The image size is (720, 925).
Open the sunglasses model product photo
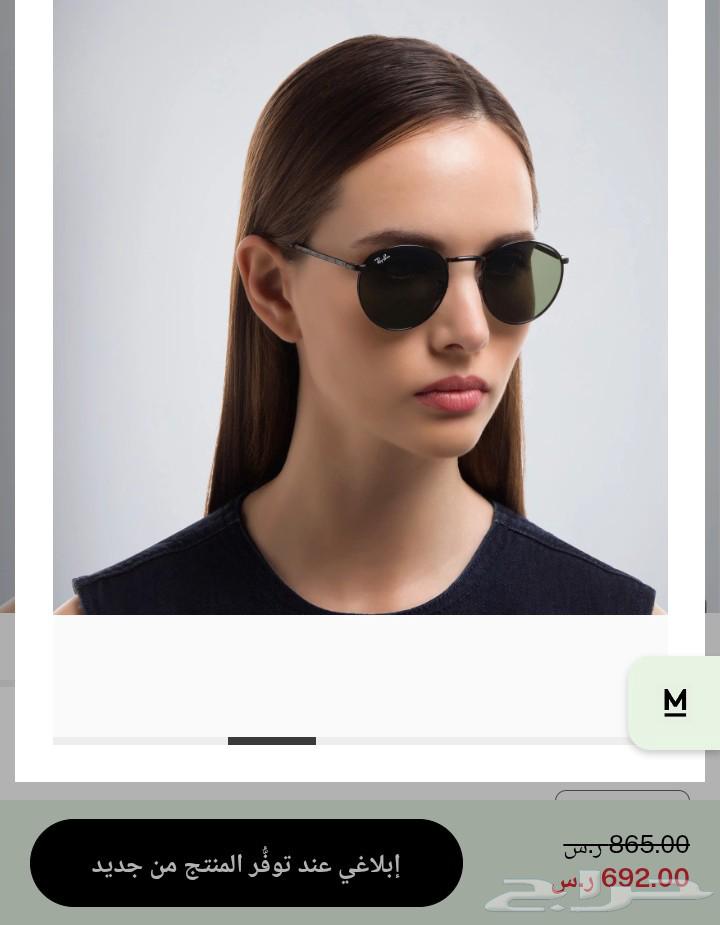click(360, 307)
